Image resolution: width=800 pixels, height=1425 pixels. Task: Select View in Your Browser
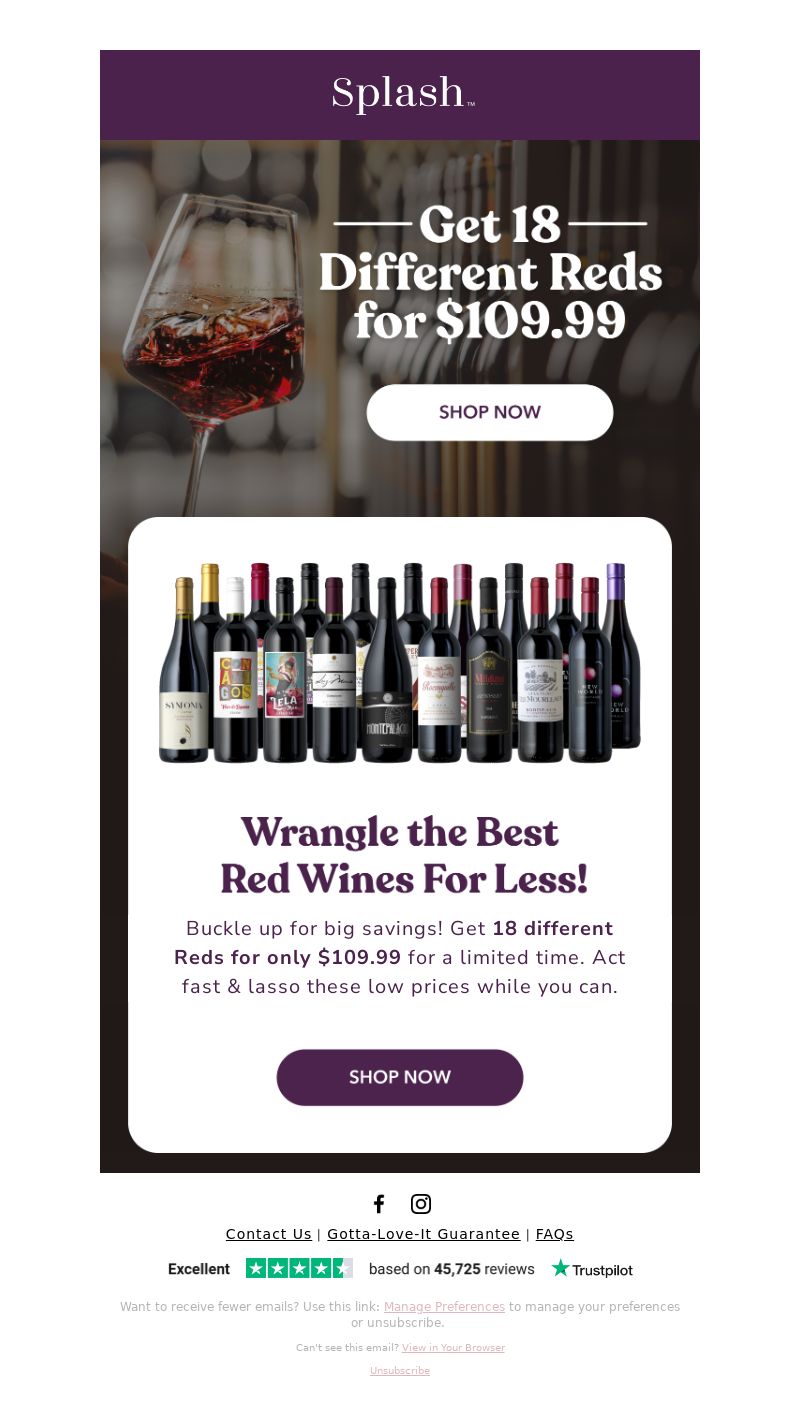[x=453, y=1348]
